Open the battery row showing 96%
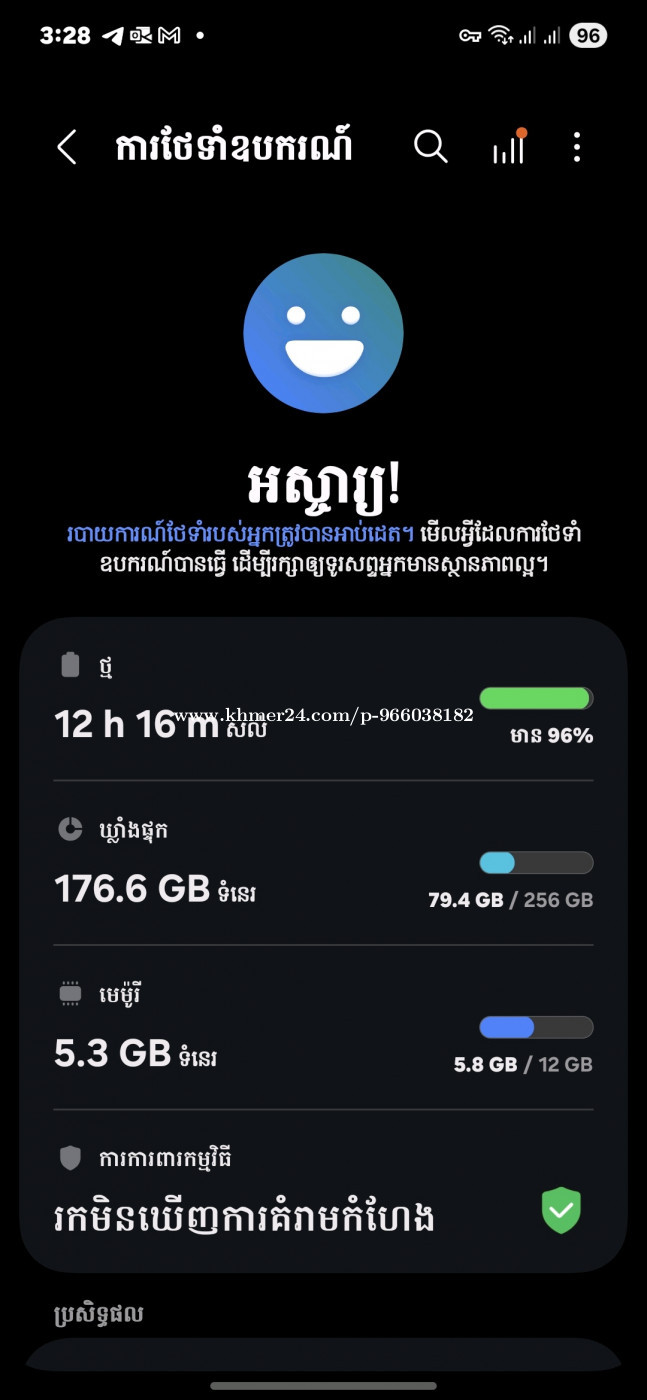 tap(323, 699)
